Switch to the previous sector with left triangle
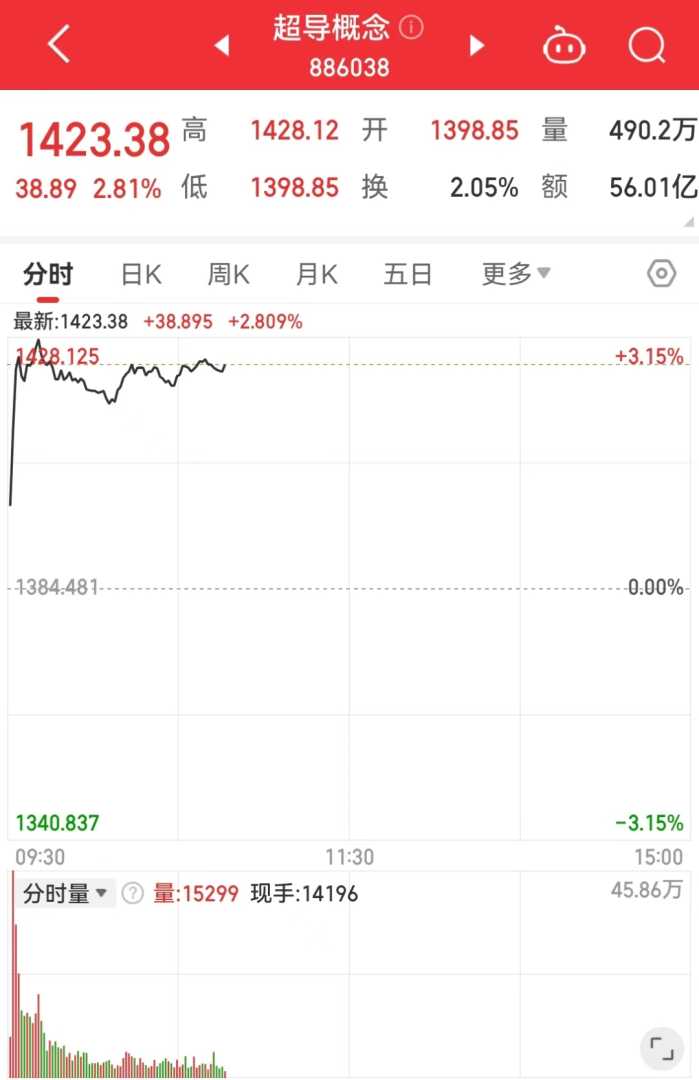This screenshot has height=1080, width=699. [222, 45]
